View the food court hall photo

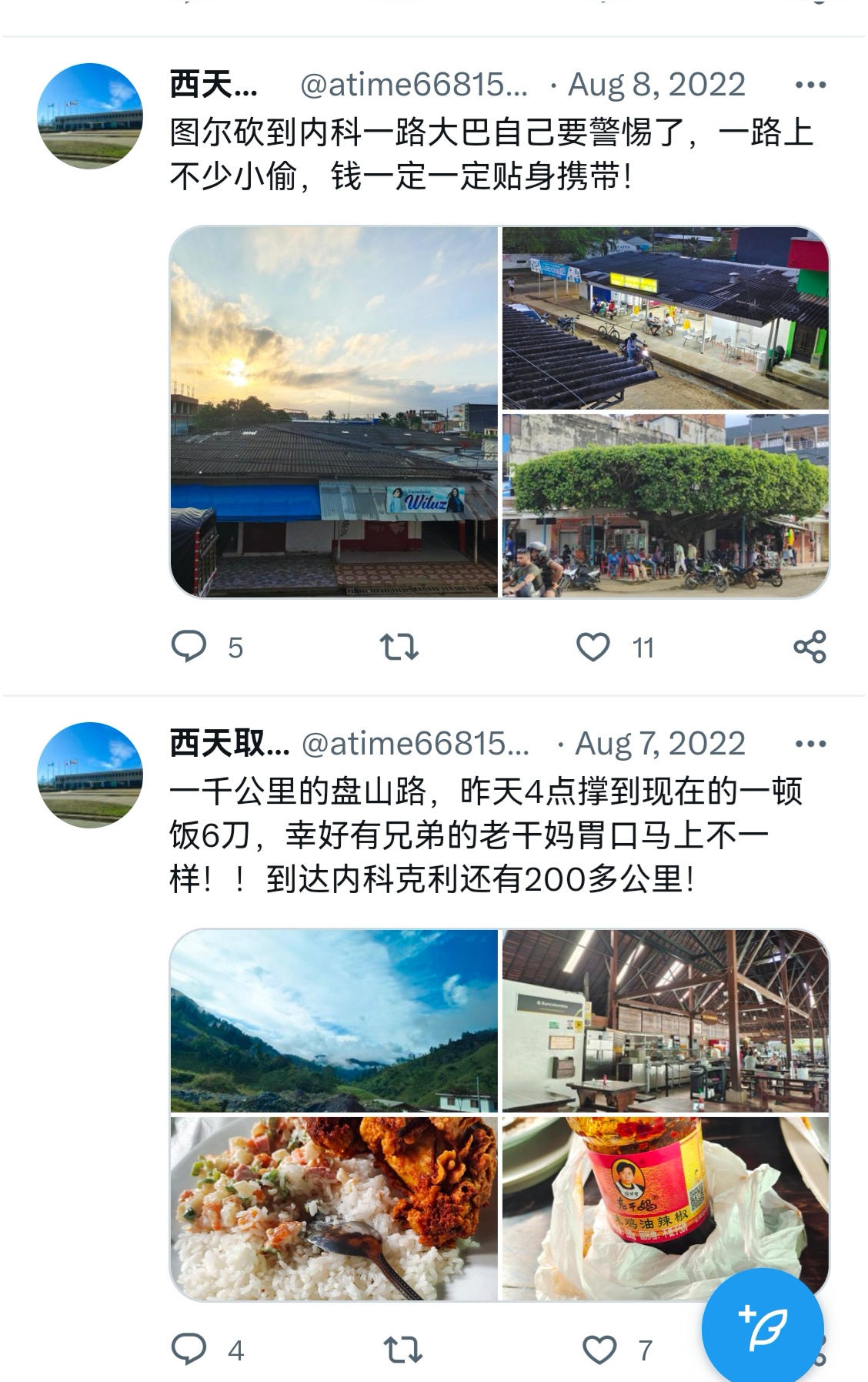tap(666, 1020)
